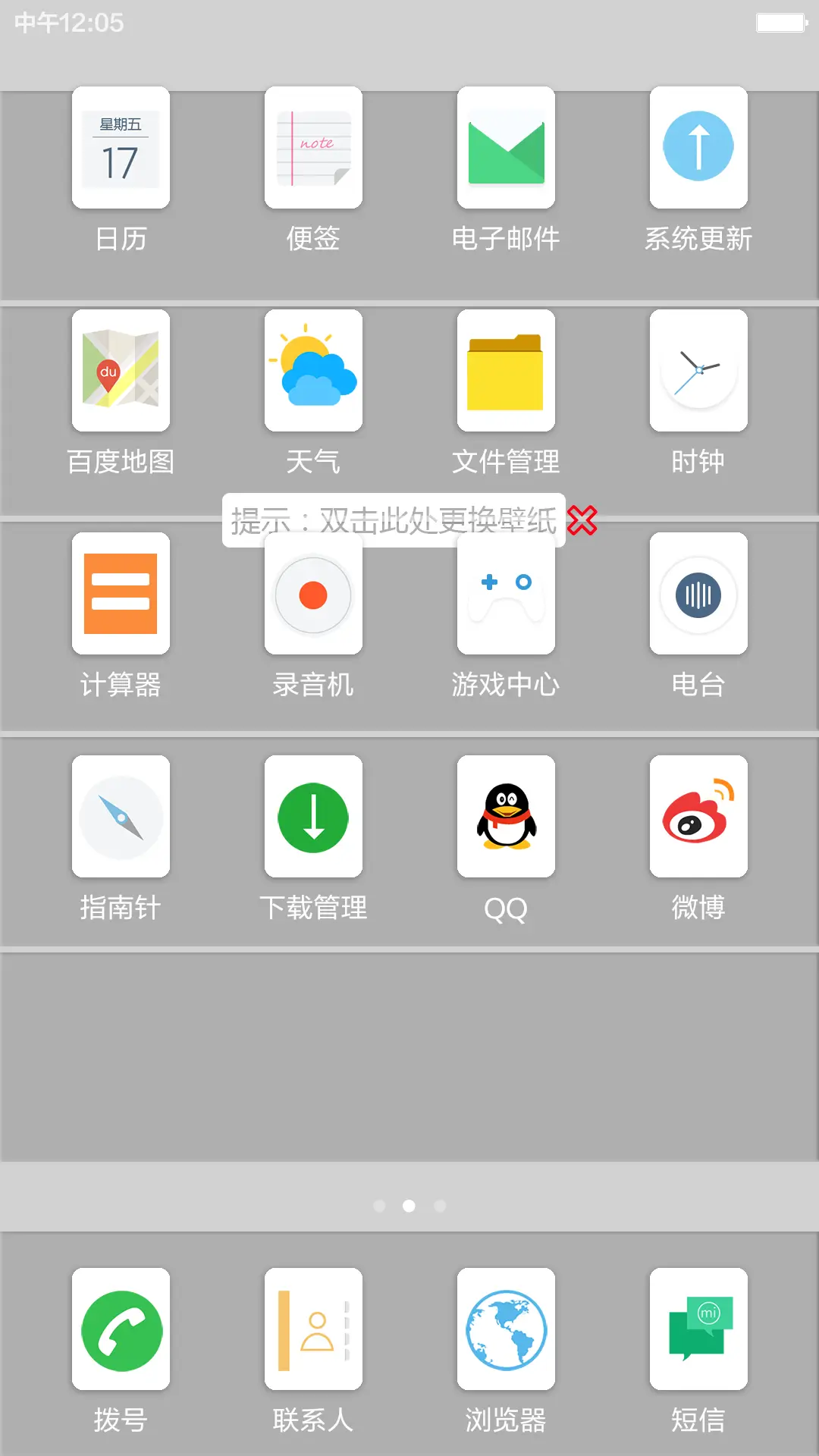Open the QQ app

pos(506,817)
